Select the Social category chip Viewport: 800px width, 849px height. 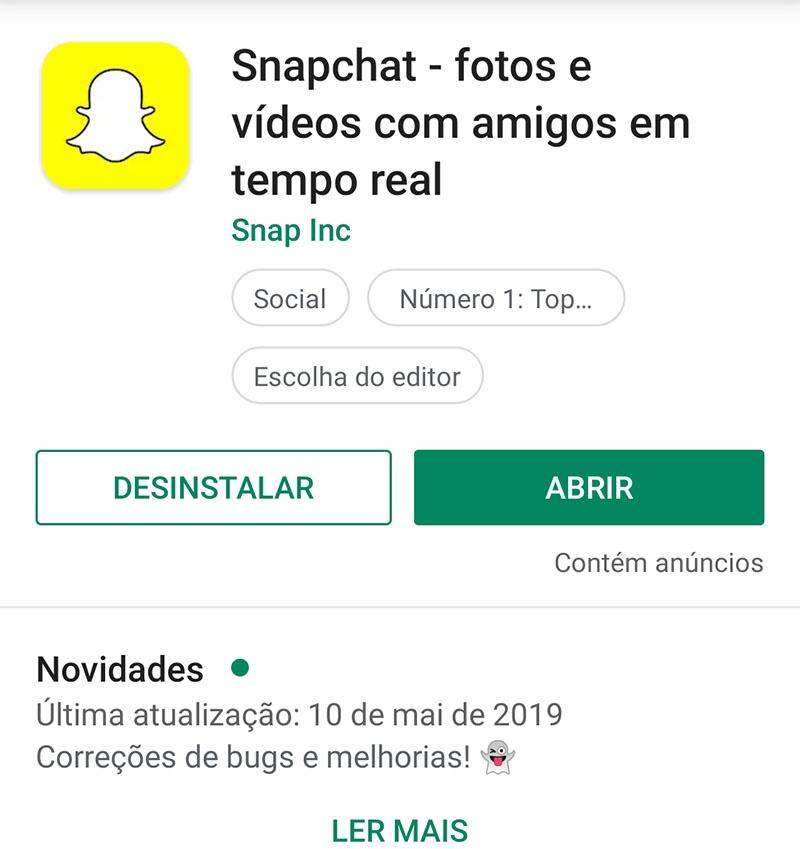coord(290,298)
